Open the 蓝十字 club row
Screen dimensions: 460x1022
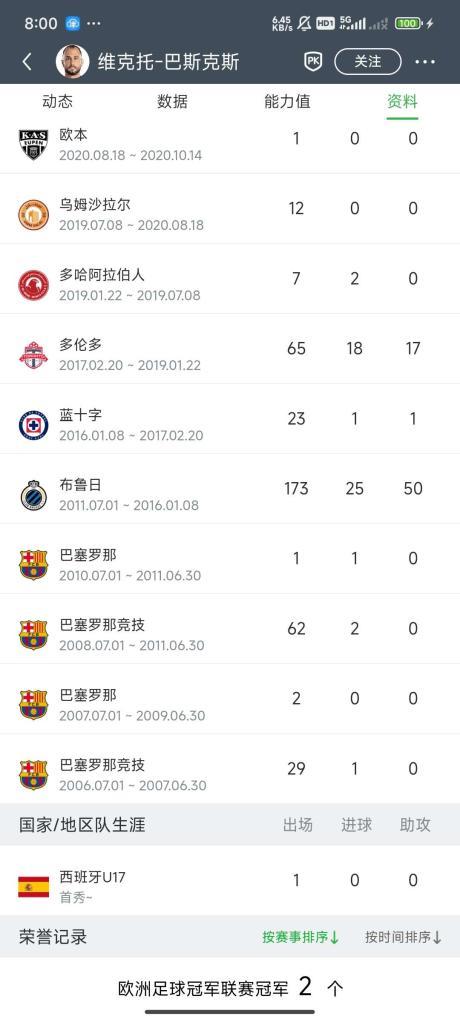click(230, 418)
